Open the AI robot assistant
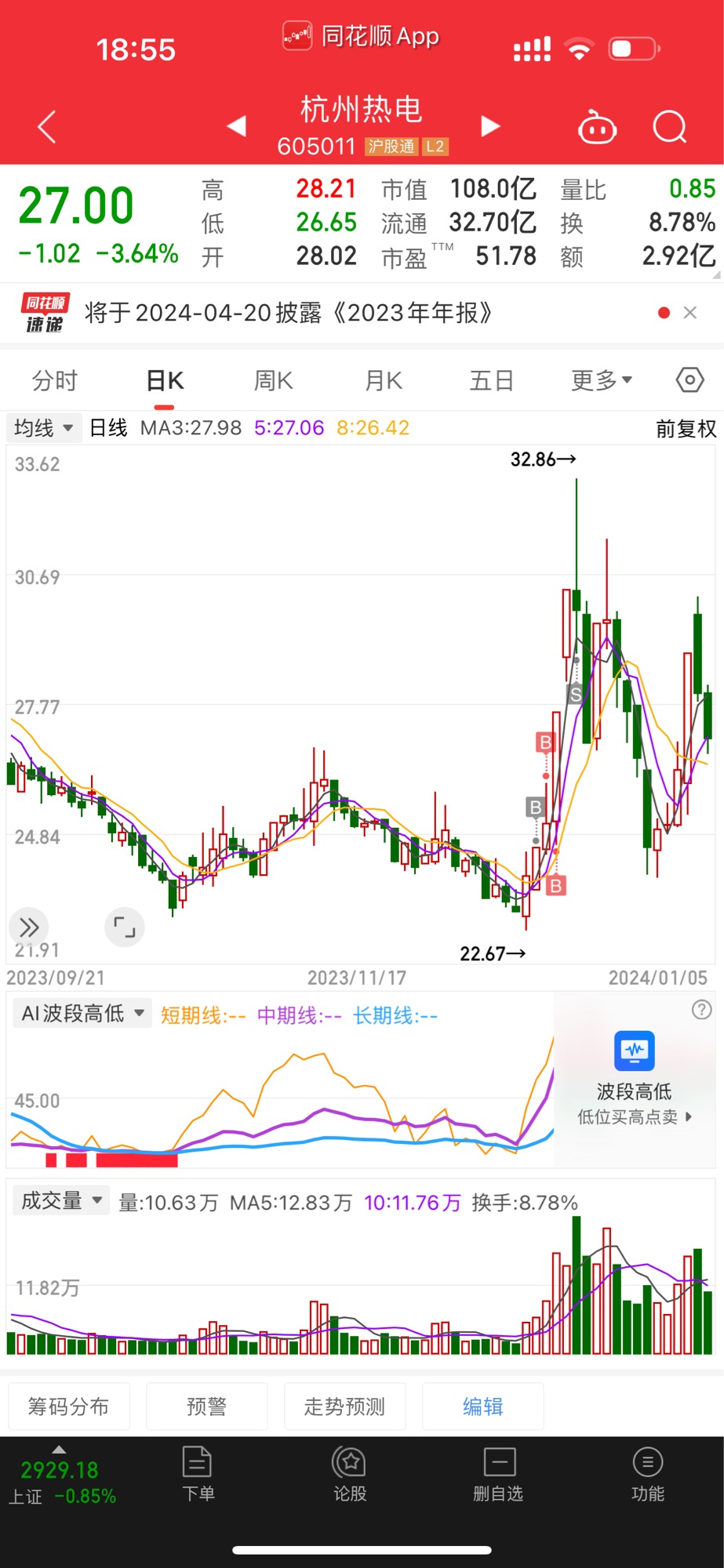The width and height of the screenshot is (724, 1568). click(597, 127)
